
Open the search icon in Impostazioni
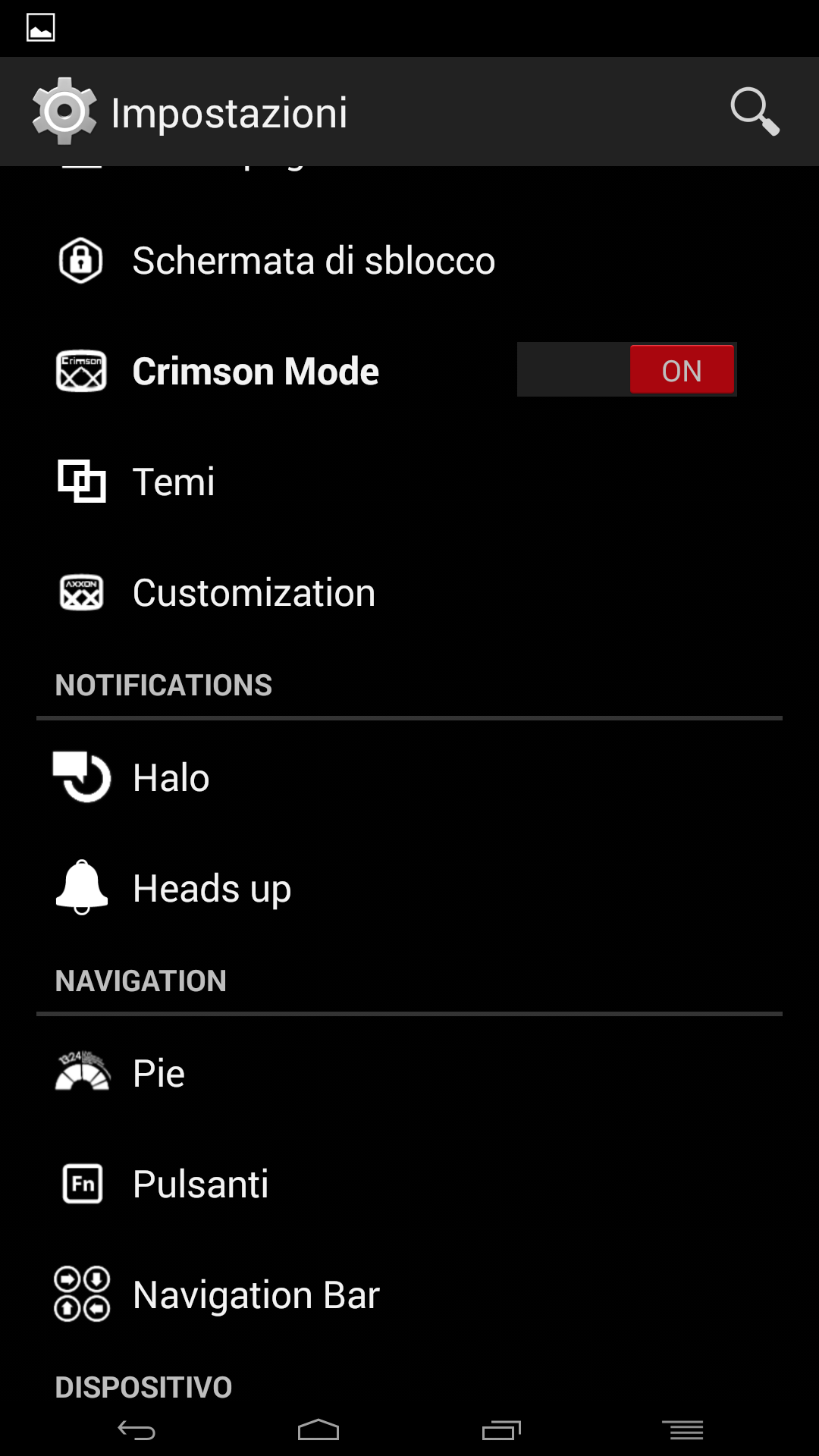(x=755, y=111)
